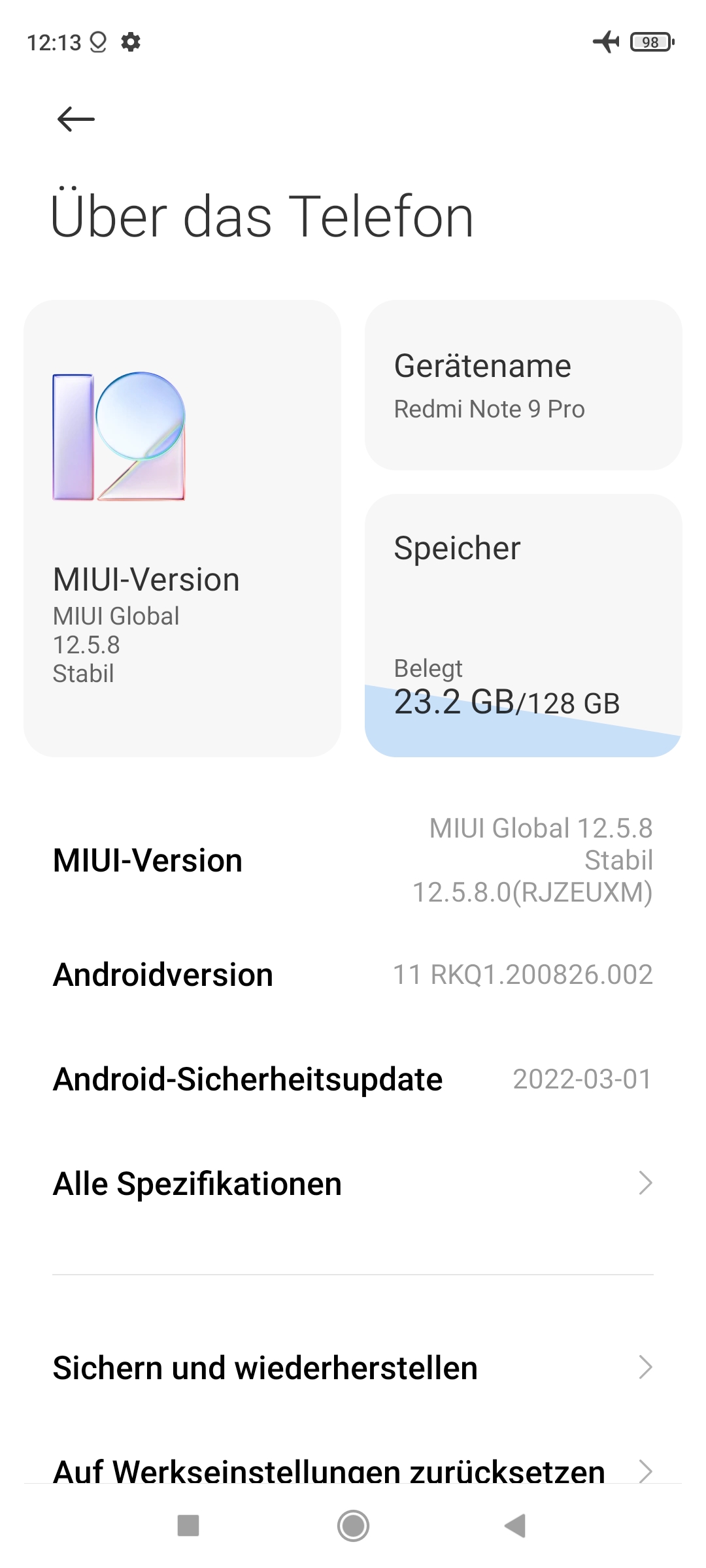
Task: Open Alle Spezifikationen
Action: pos(353,1183)
